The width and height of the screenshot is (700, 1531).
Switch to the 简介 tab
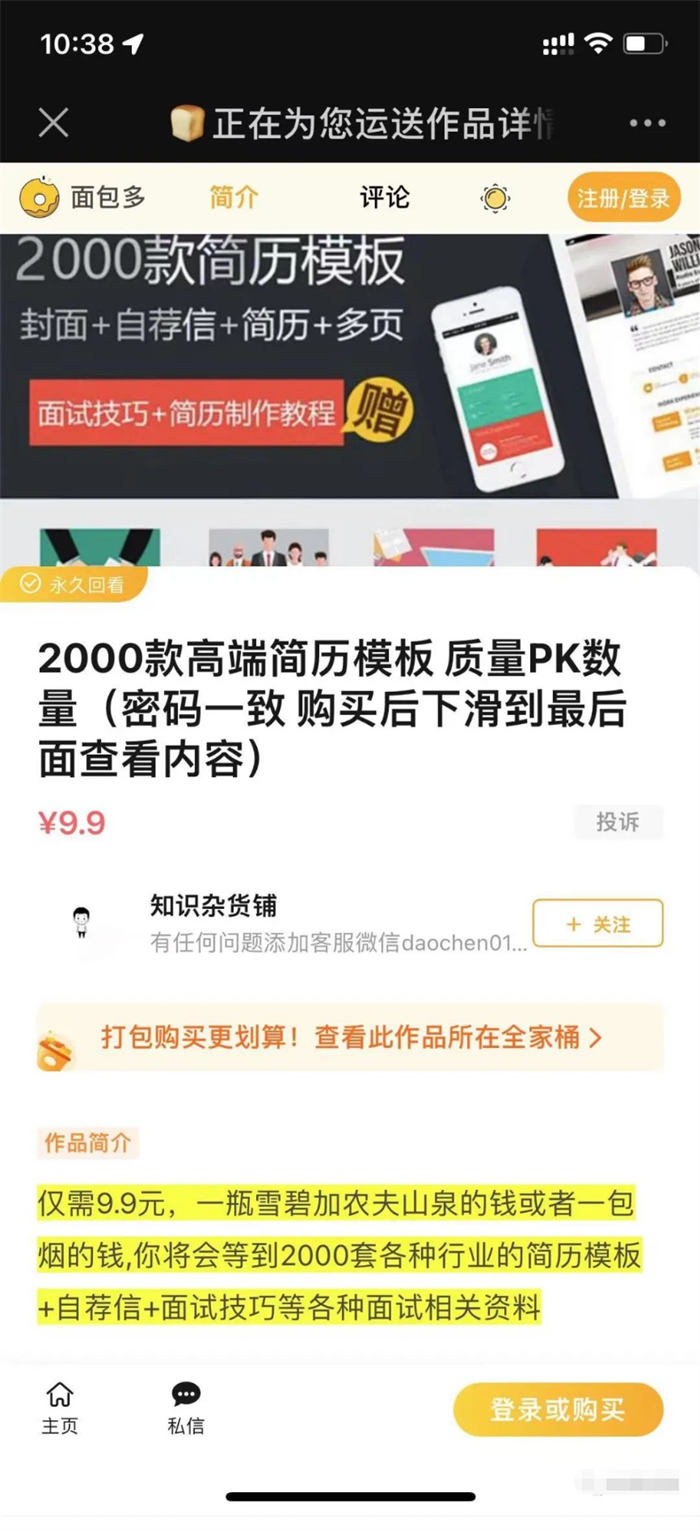(233, 197)
